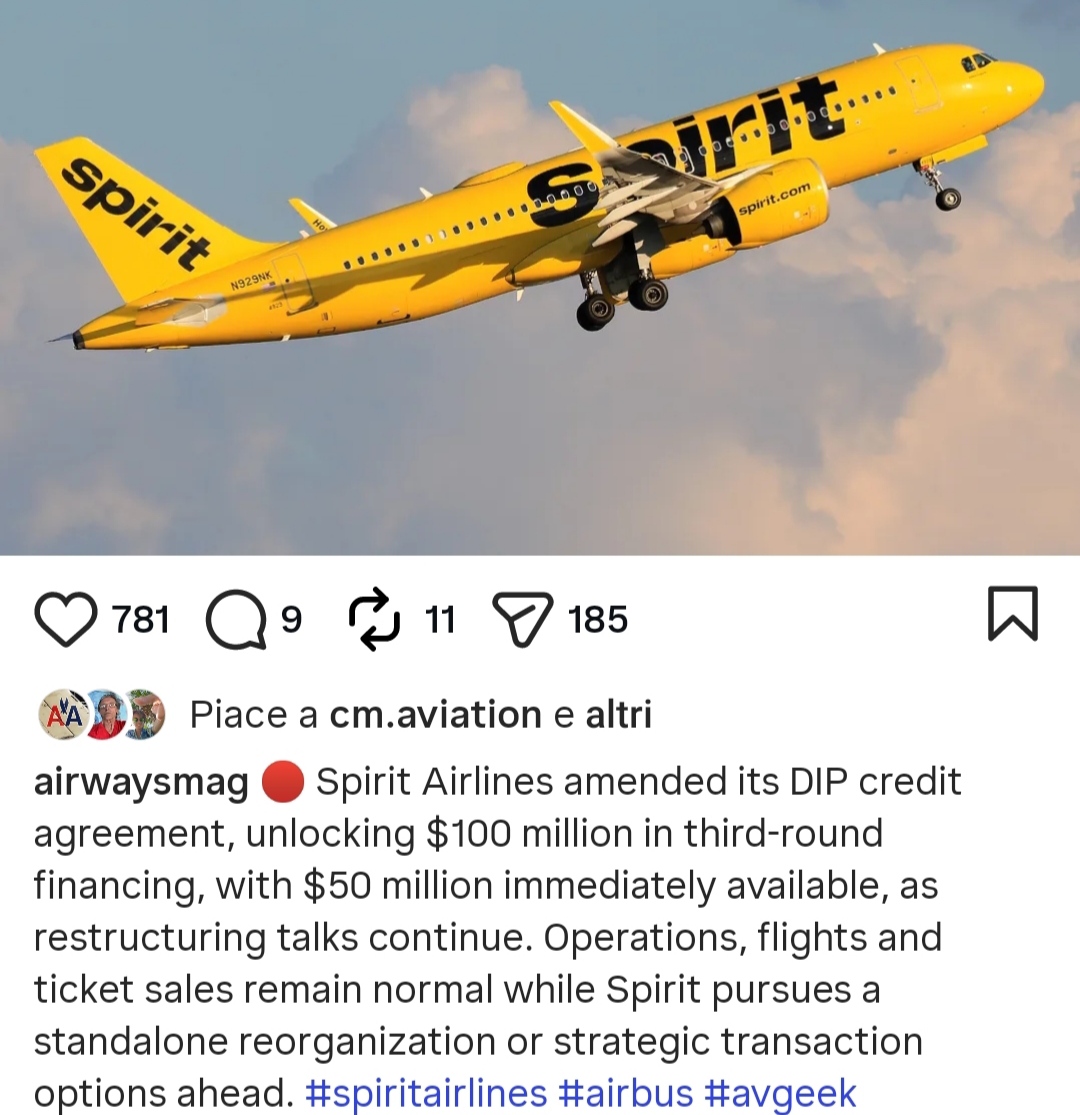The width and height of the screenshot is (1080, 1115).
Task: Open the #spiritairlines hashtag
Action: pyautogui.click(x=425, y=1092)
